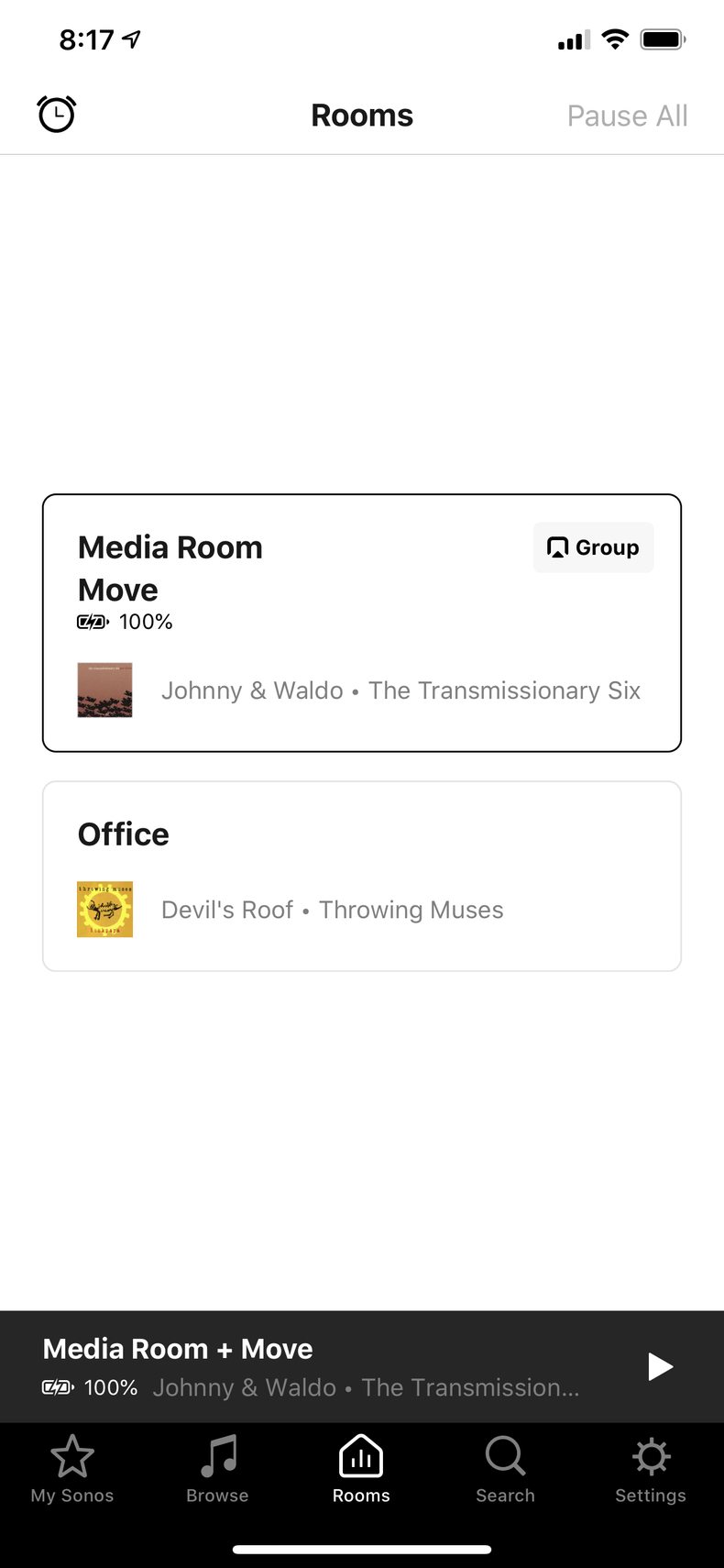
Task: Select the Media Room + Move room card
Action: tap(362, 622)
